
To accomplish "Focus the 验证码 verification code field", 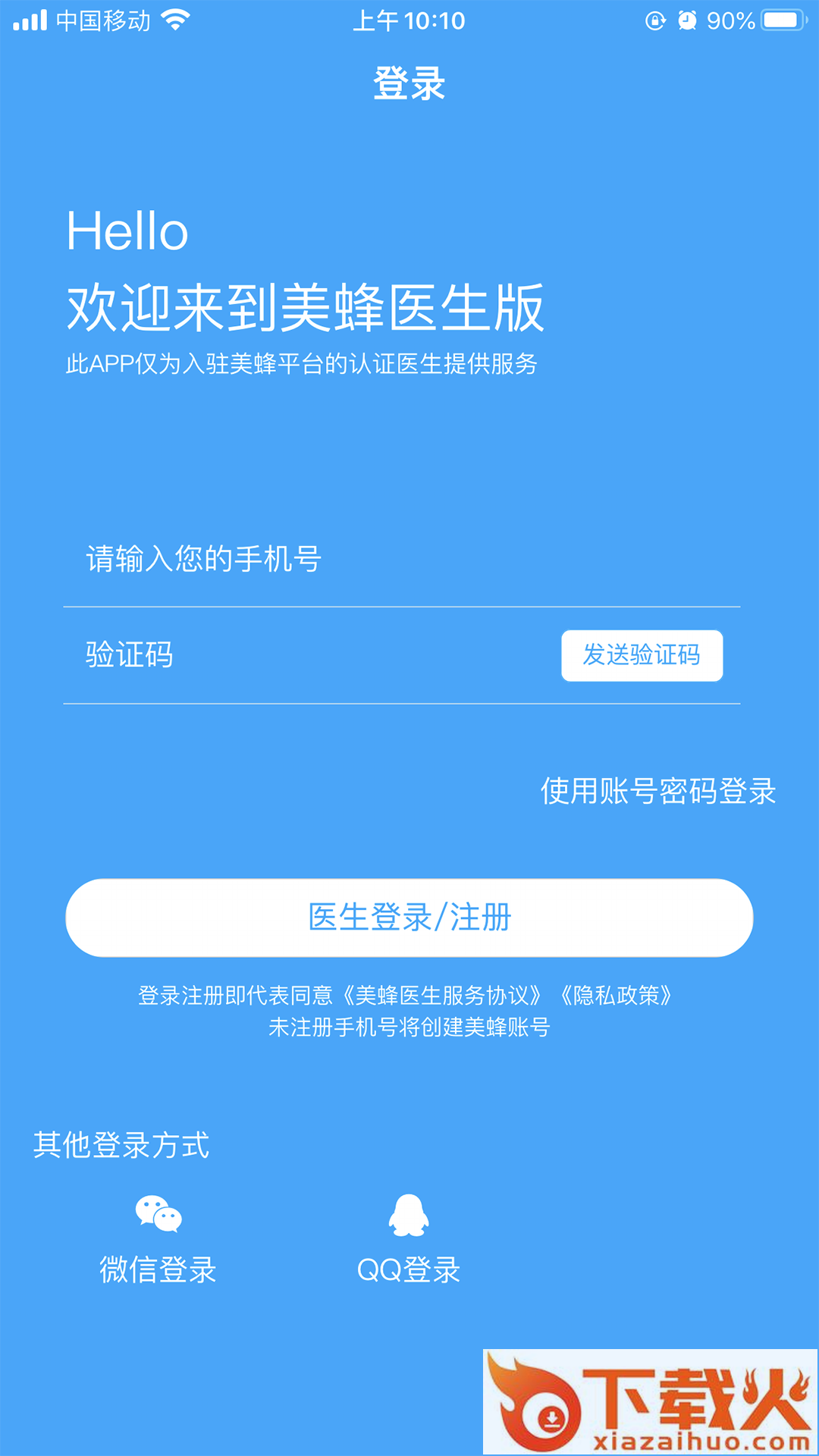I will click(303, 655).
